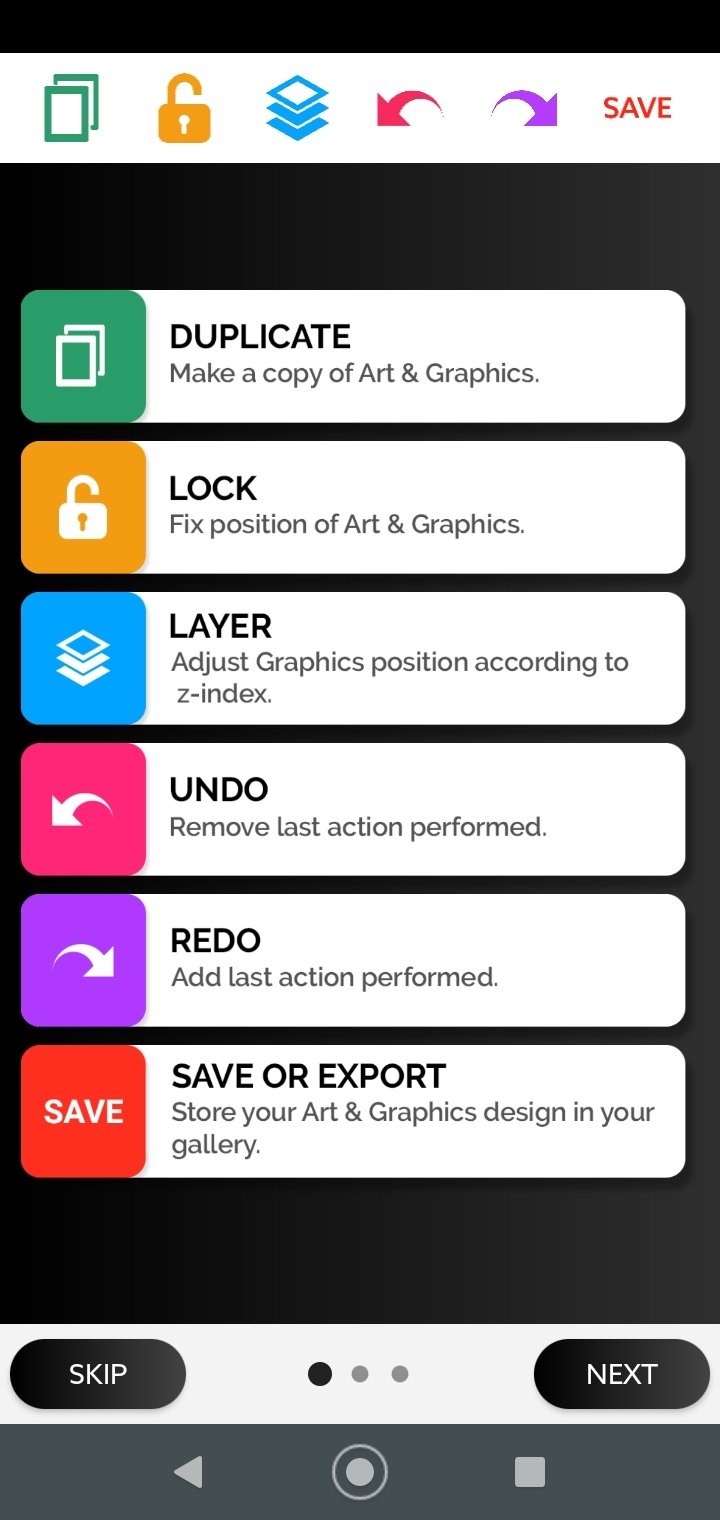The height and width of the screenshot is (1520, 720).
Task: Jump to the second page indicator dot
Action: pyautogui.click(x=360, y=1374)
